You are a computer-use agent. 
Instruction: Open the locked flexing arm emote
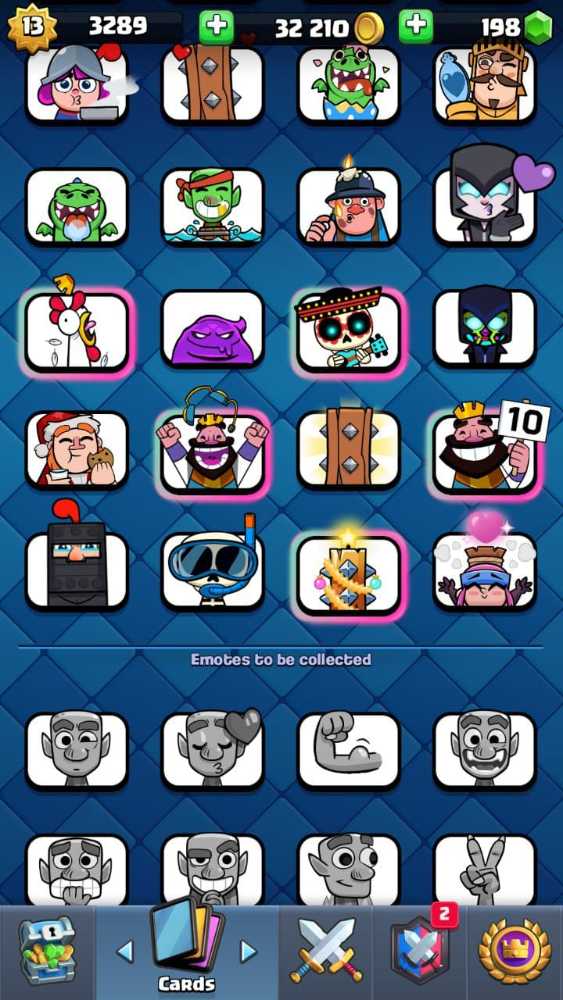point(349,751)
